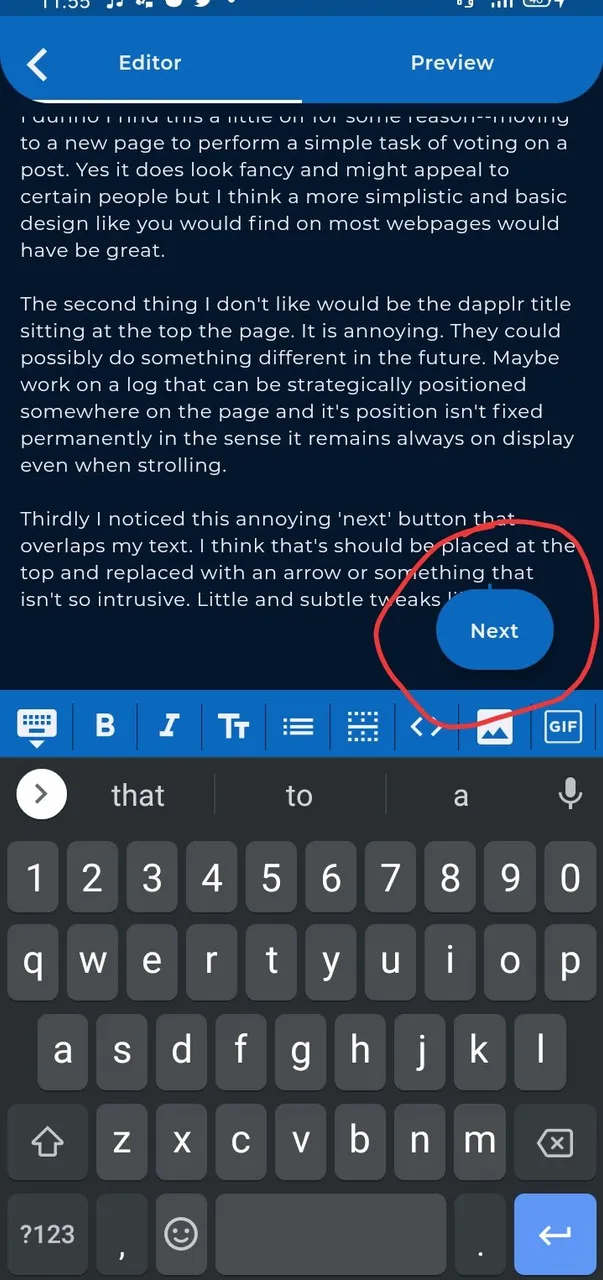Screen dimensions: 603x1280
Task: Insert an image from gallery
Action: point(494,727)
